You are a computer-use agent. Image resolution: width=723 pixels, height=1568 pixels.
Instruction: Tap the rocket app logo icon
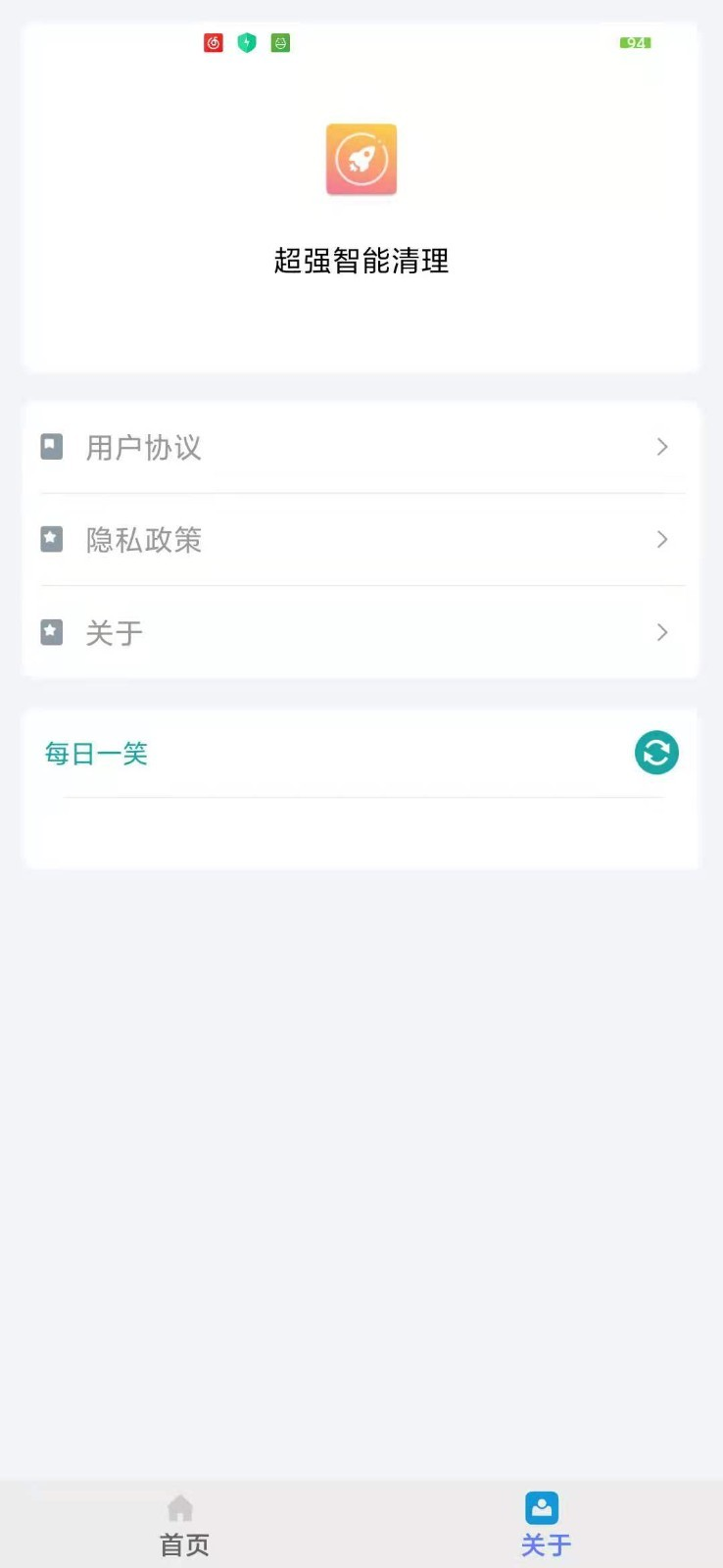coord(361,159)
